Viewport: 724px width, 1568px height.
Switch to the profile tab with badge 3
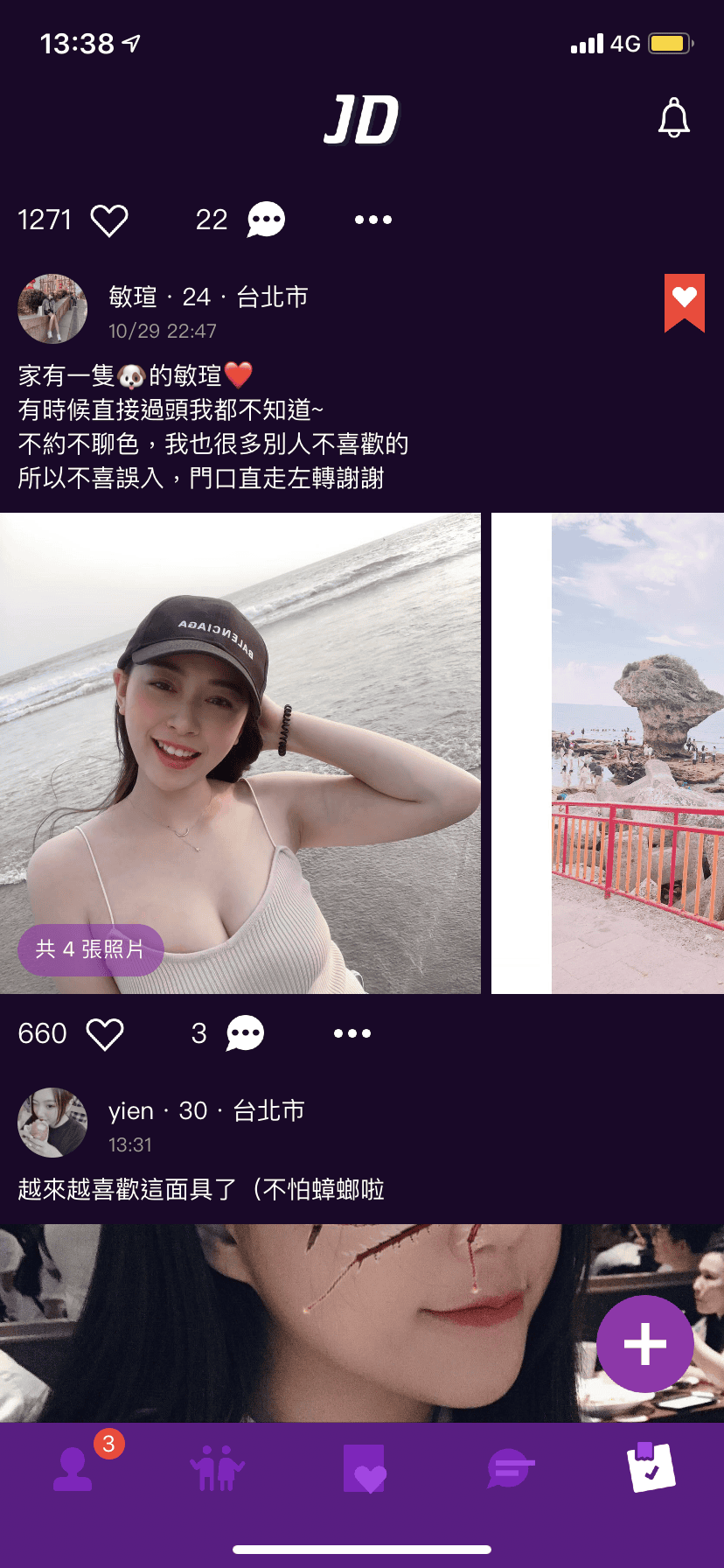[x=73, y=1468]
